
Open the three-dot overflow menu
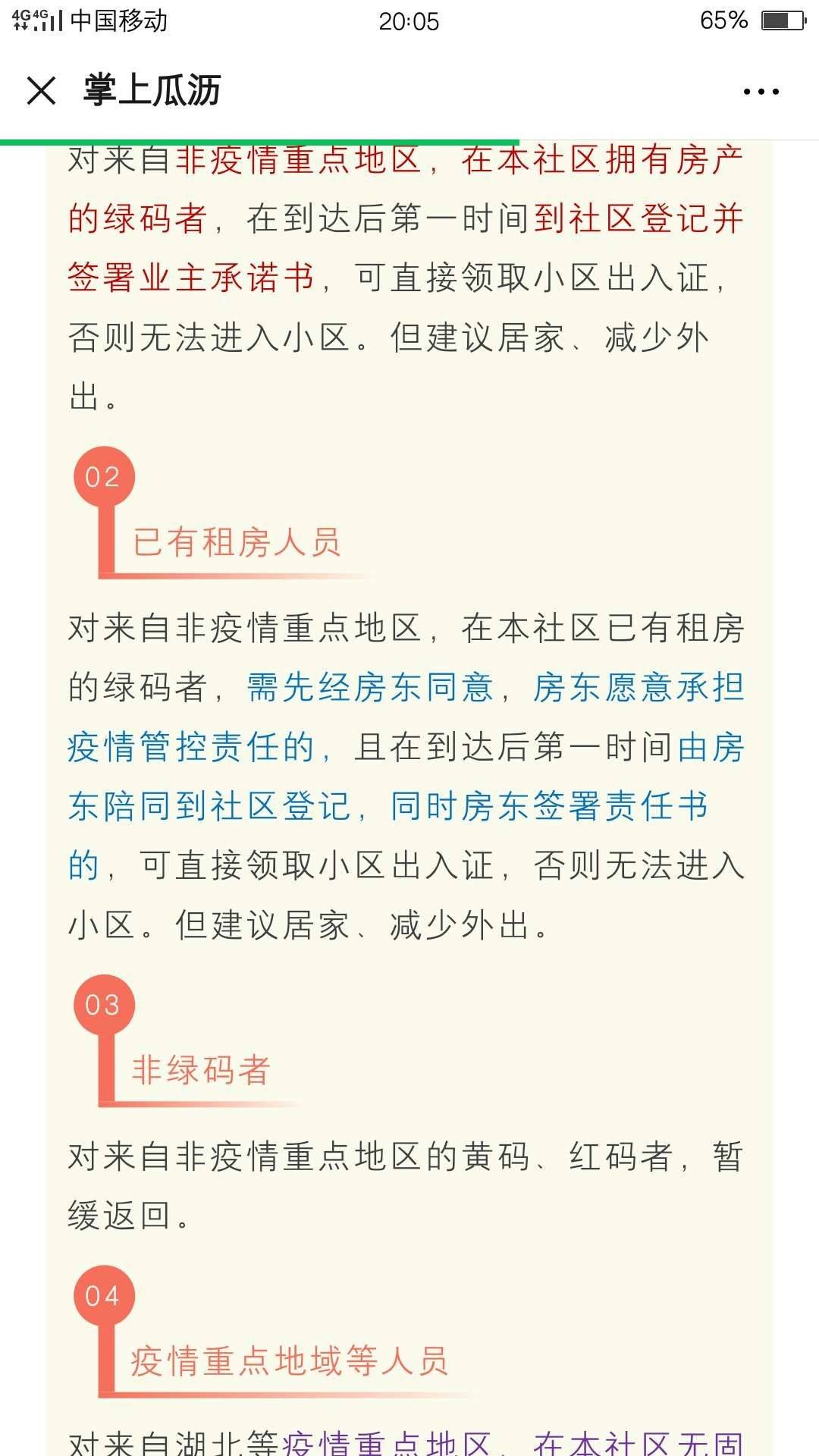point(761,92)
